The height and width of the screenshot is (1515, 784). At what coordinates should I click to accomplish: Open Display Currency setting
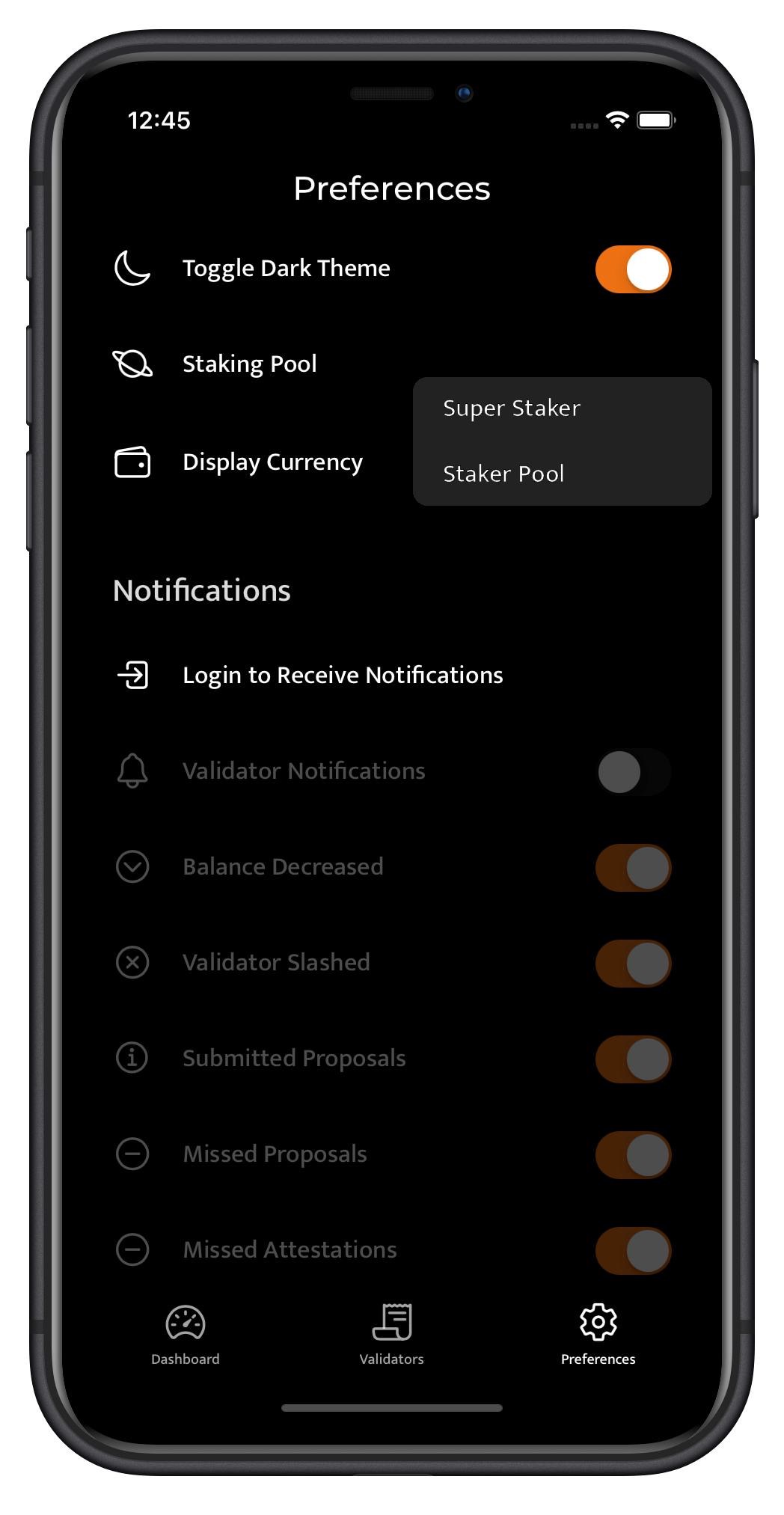point(272,462)
